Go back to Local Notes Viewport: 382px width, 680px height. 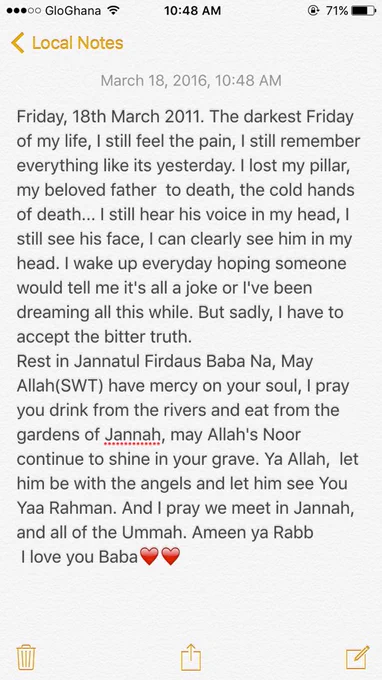(x=67, y=43)
